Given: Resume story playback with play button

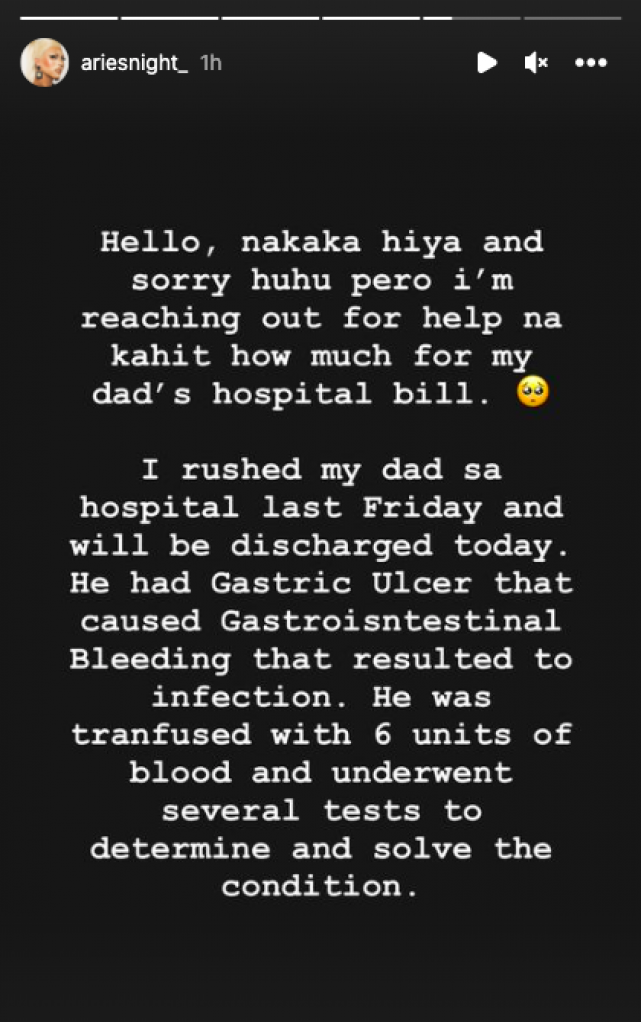Looking at the screenshot, I should tap(486, 63).
